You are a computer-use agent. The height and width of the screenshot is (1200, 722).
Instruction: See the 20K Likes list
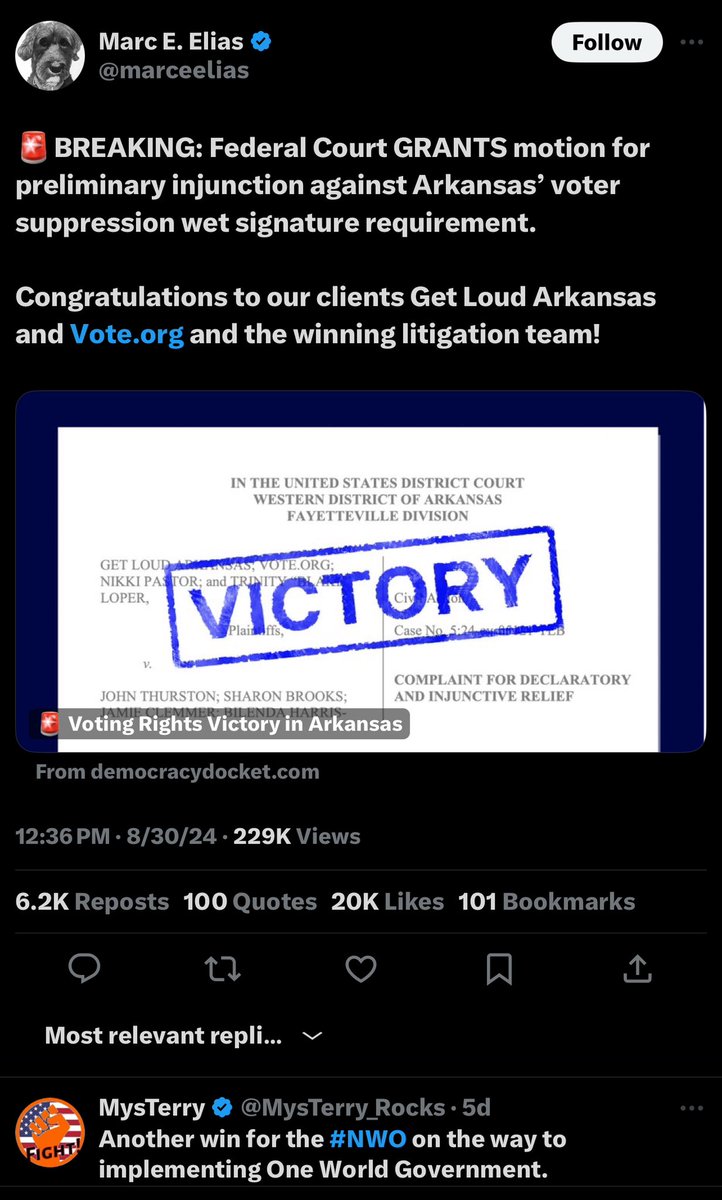click(x=387, y=901)
